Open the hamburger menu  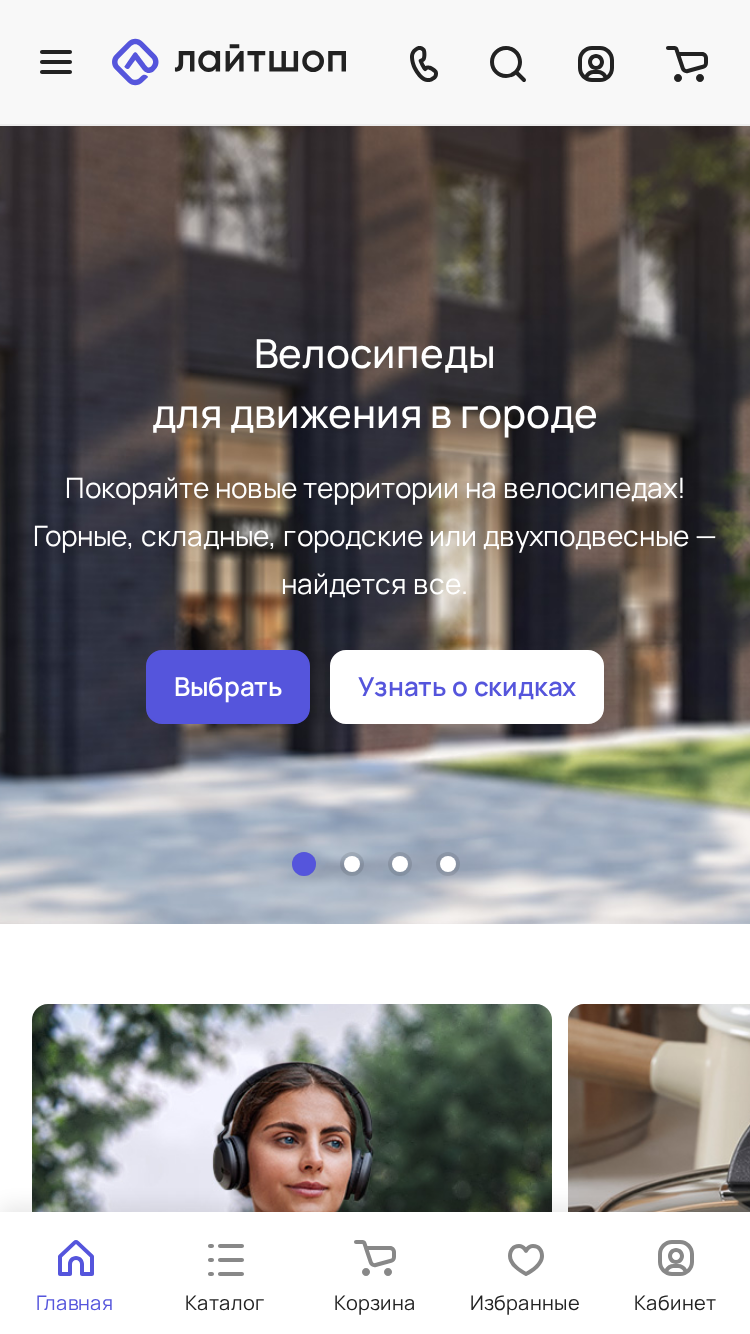(x=56, y=63)
